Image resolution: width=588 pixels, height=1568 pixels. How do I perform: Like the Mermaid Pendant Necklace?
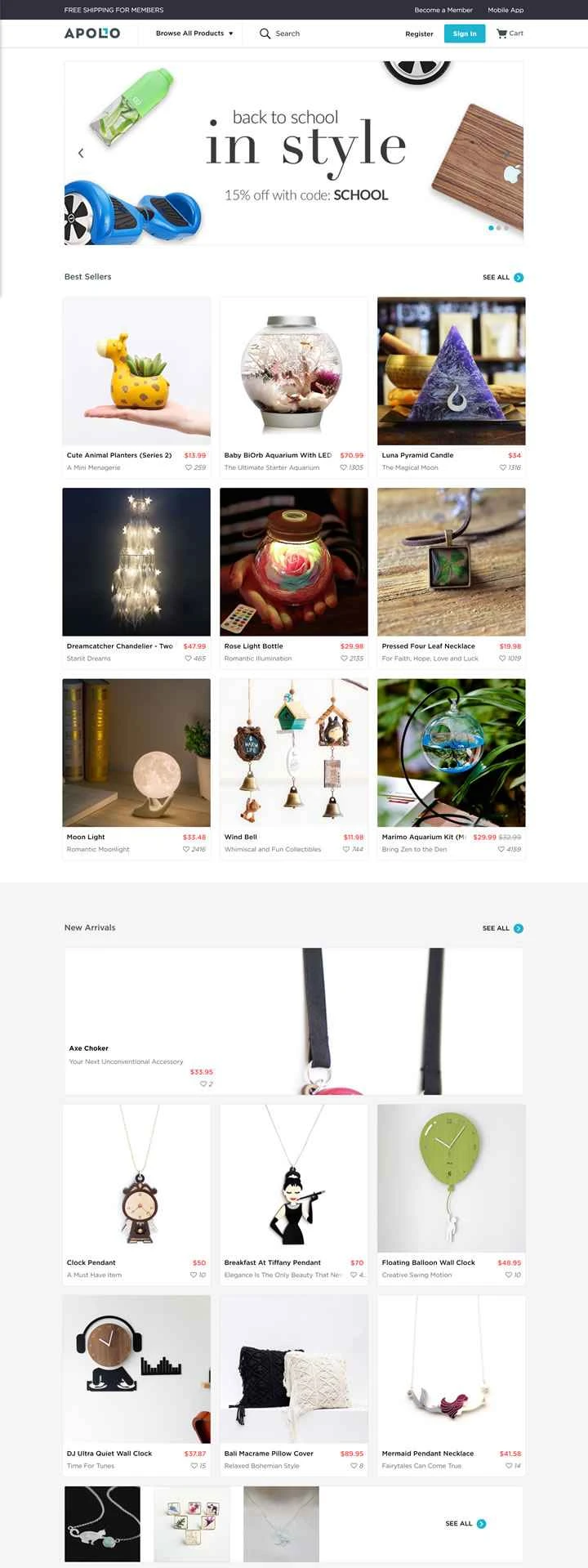pyautogui.click(x=508, y=1466)
